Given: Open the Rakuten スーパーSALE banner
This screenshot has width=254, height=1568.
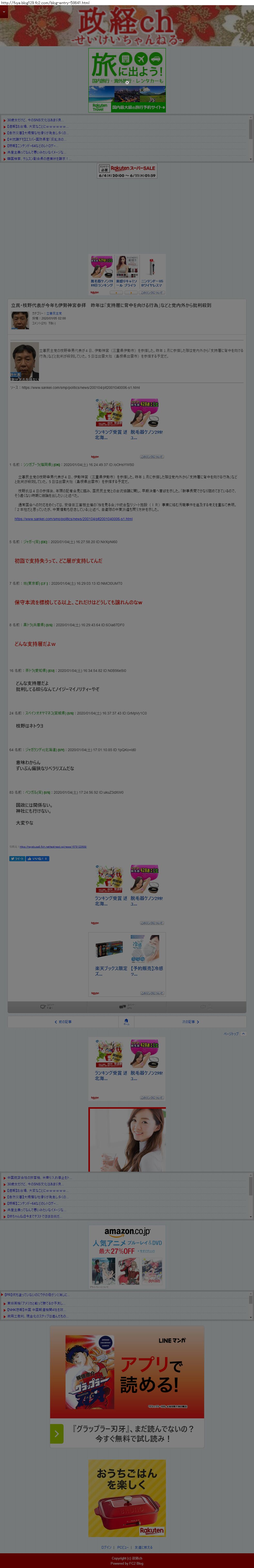Looking at the screenshot, I should [127, 171].
